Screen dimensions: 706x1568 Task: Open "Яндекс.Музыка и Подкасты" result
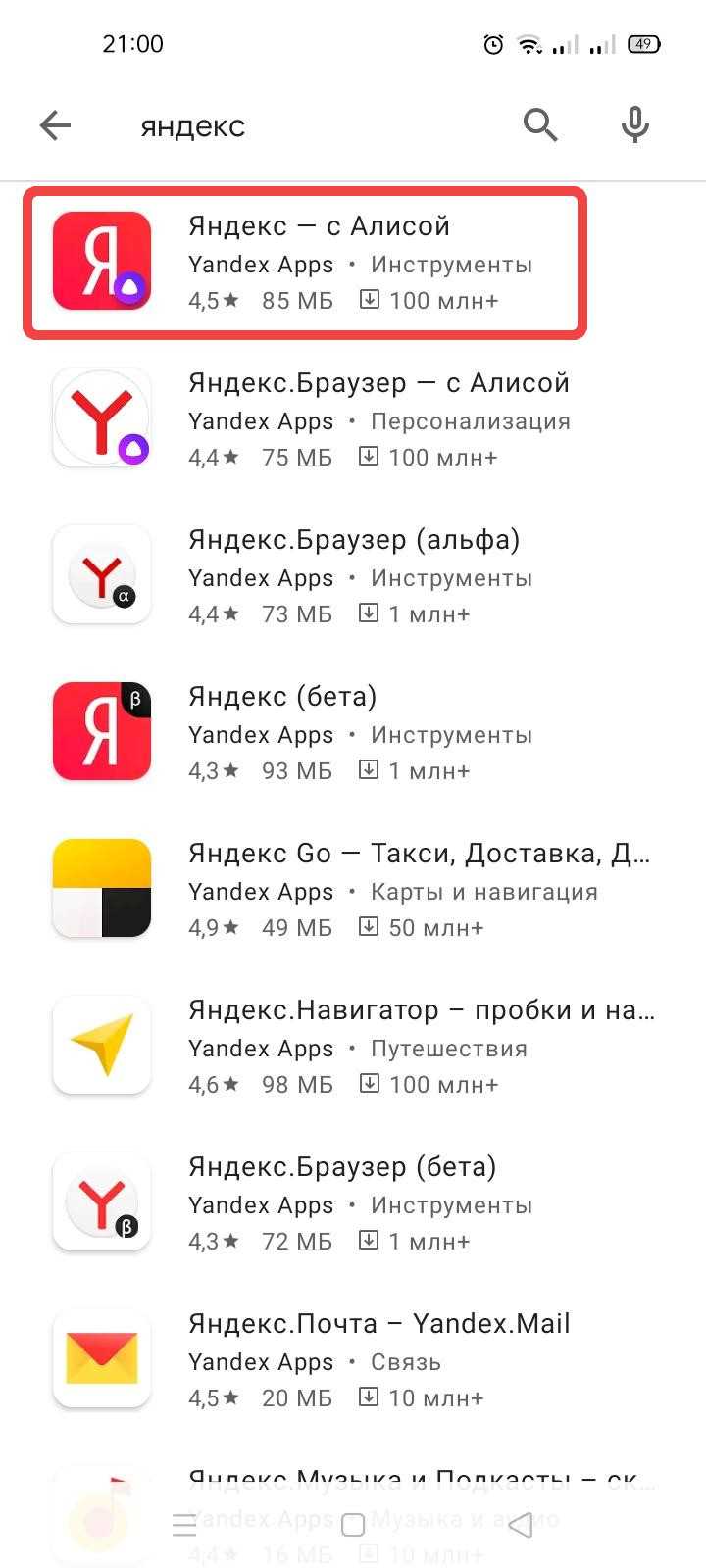click(x=422, y=1479)
